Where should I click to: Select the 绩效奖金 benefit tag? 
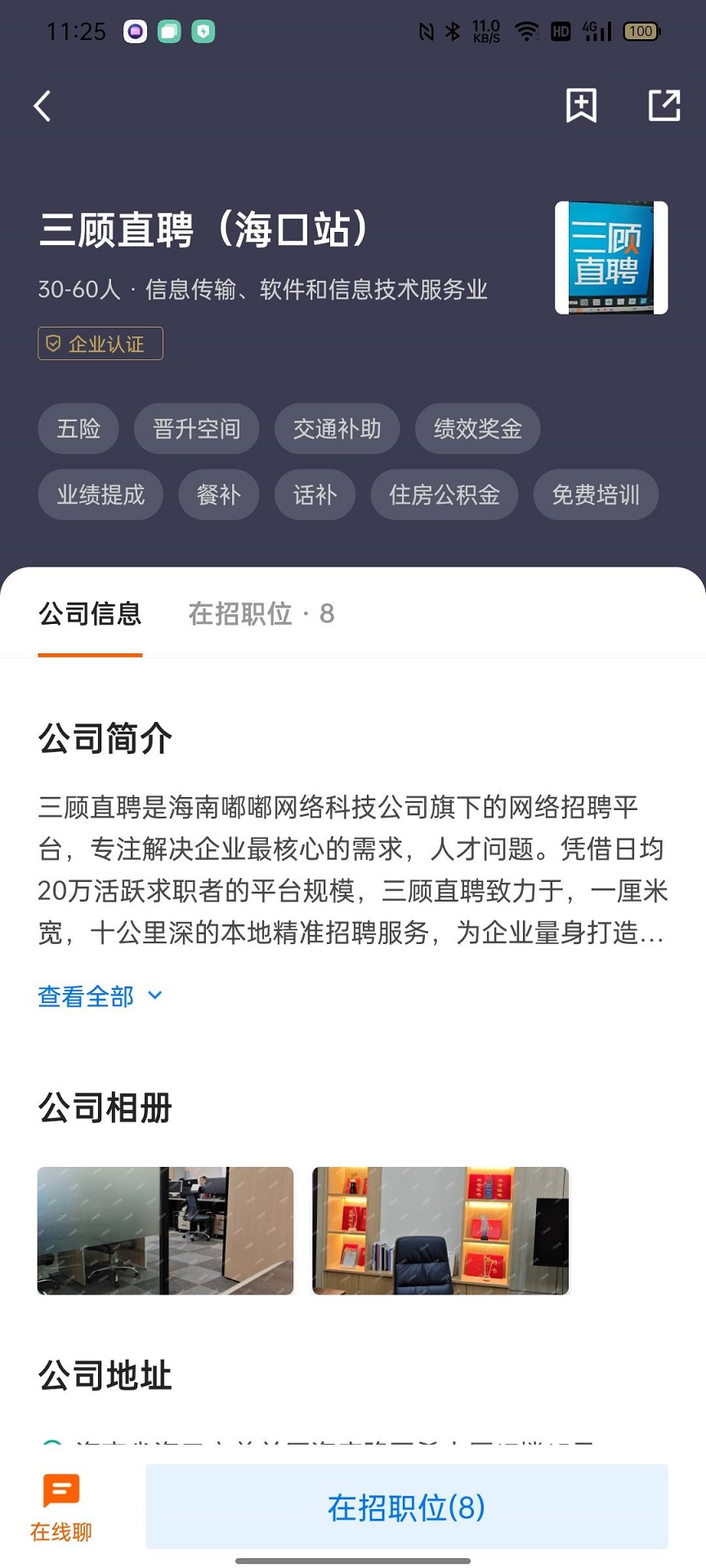tap(477, 429)
